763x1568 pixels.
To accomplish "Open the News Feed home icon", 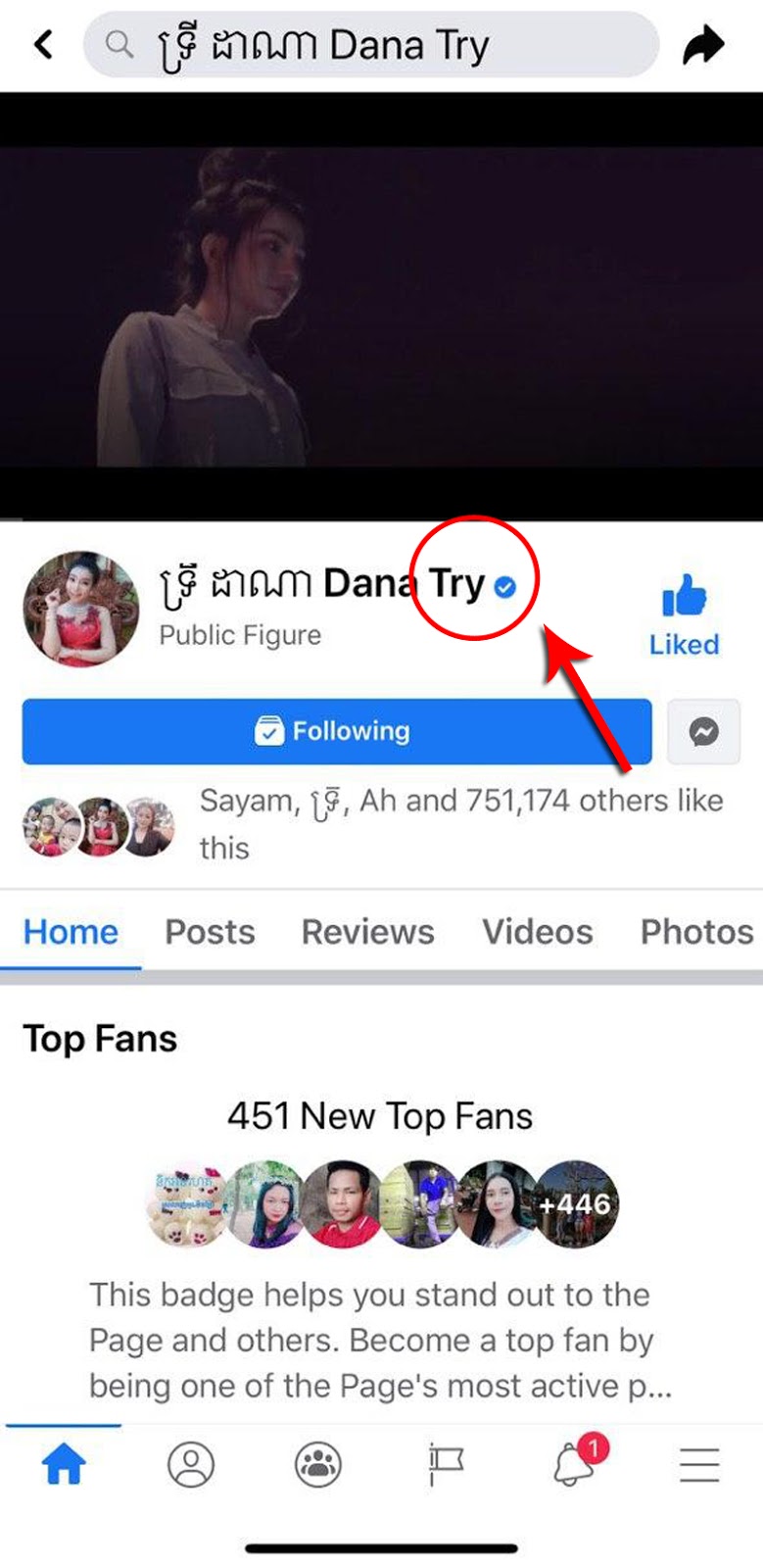I will (x=64, y=1466).
